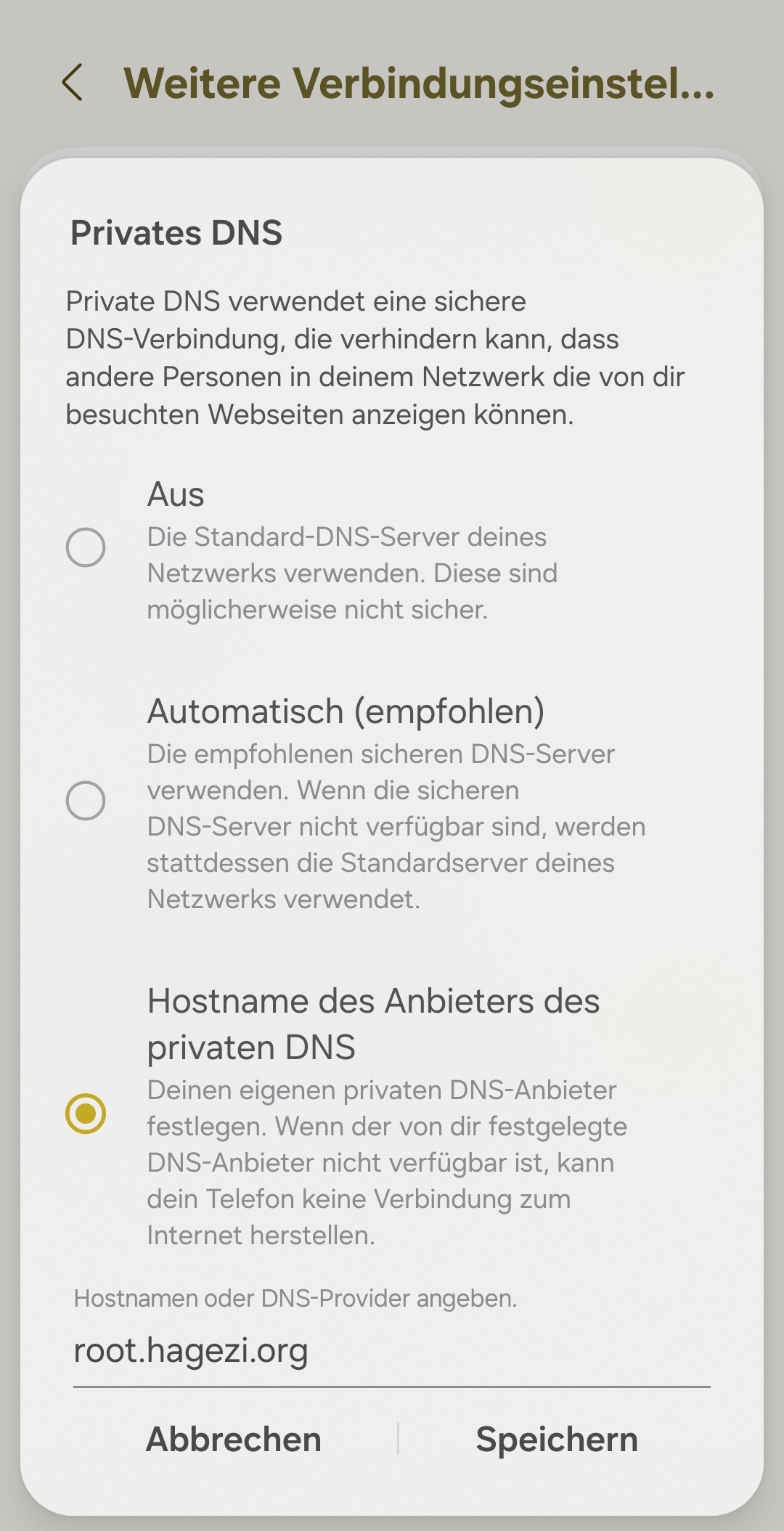Go back from Weitere Verbindungseinstellungen
784x1531 pixels.
[x=73, y=82]
